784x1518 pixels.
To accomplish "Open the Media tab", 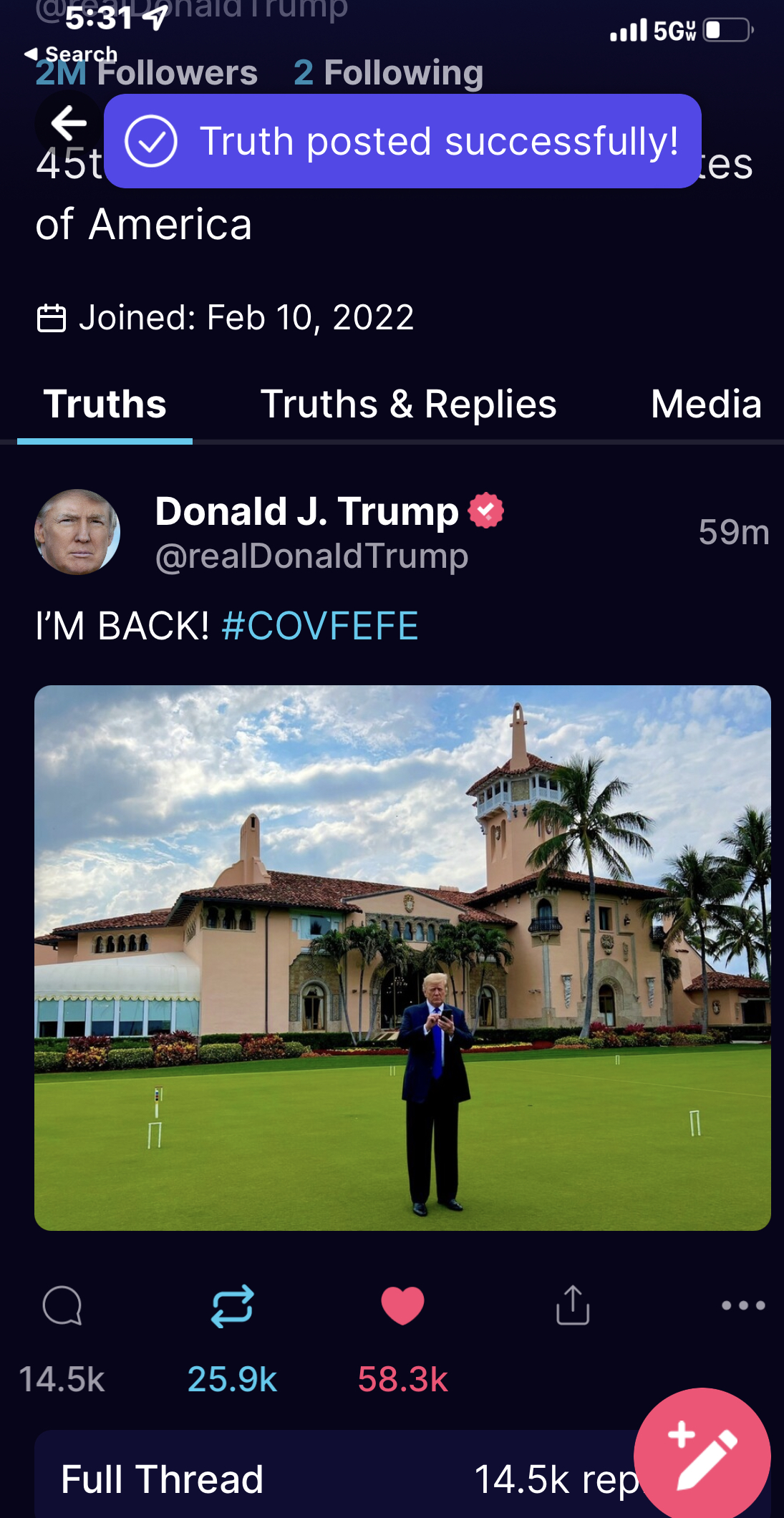I will click(x=706, y=405).
